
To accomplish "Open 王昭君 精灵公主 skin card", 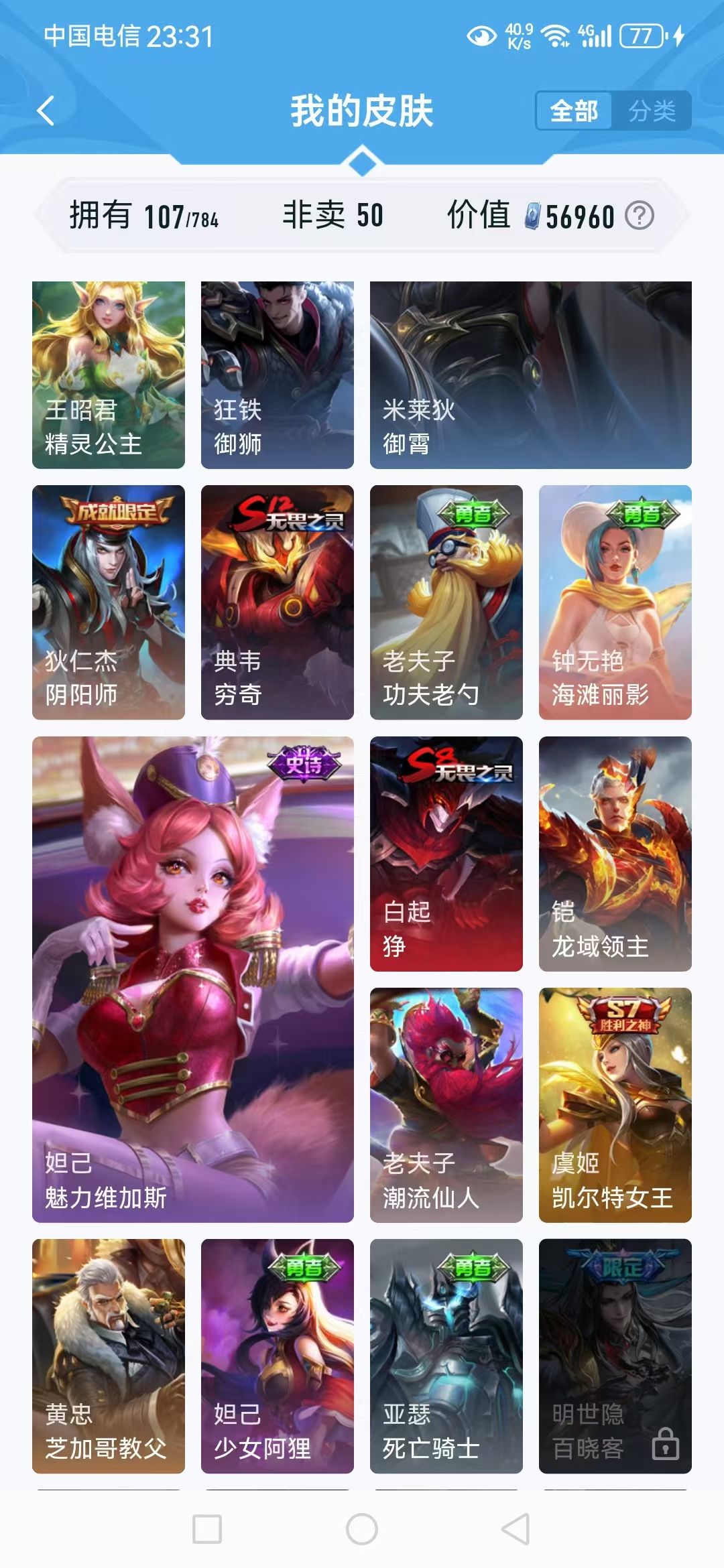I will [x=109, y=375].
